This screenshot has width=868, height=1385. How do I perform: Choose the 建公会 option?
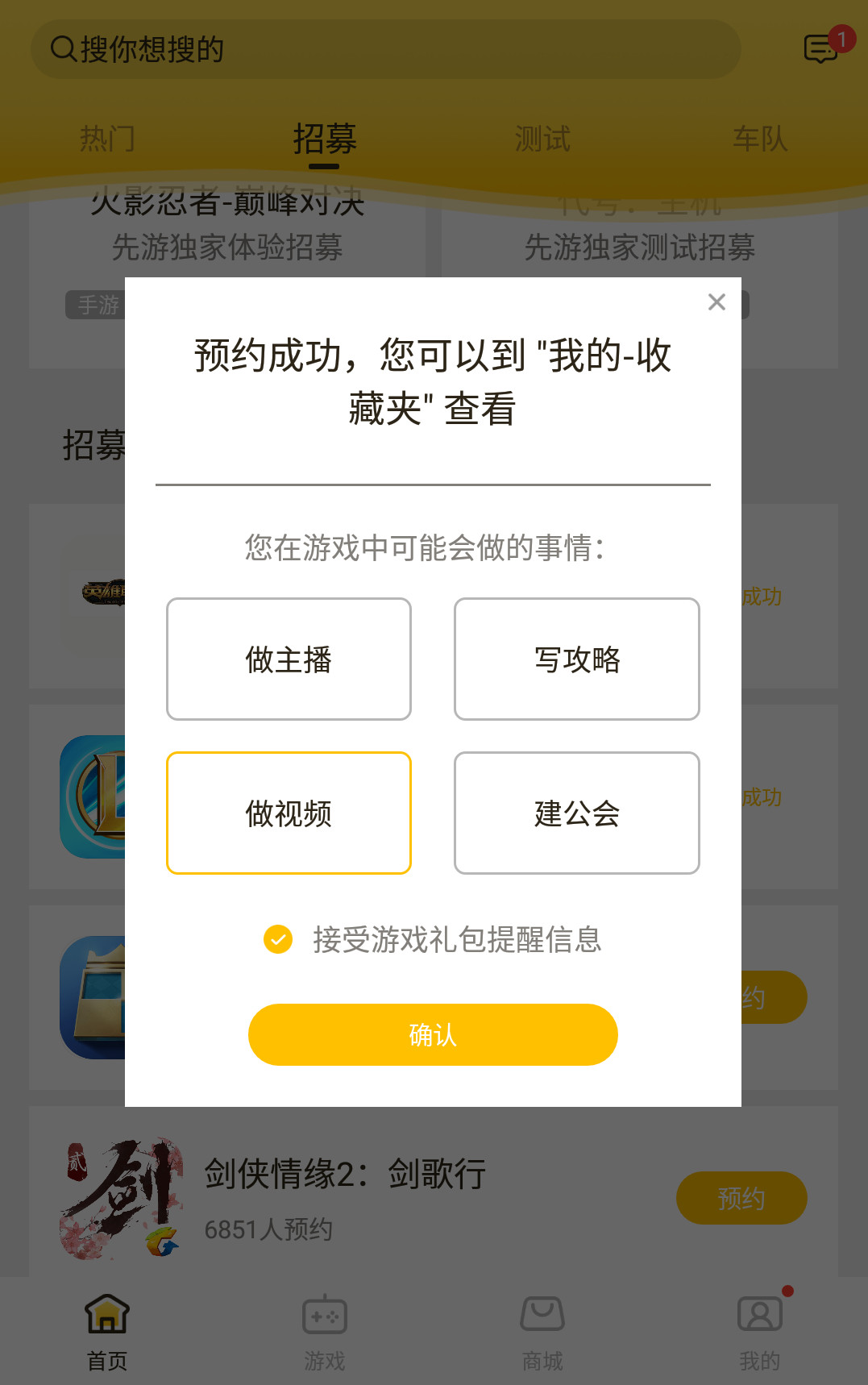(x=576, y=813)
